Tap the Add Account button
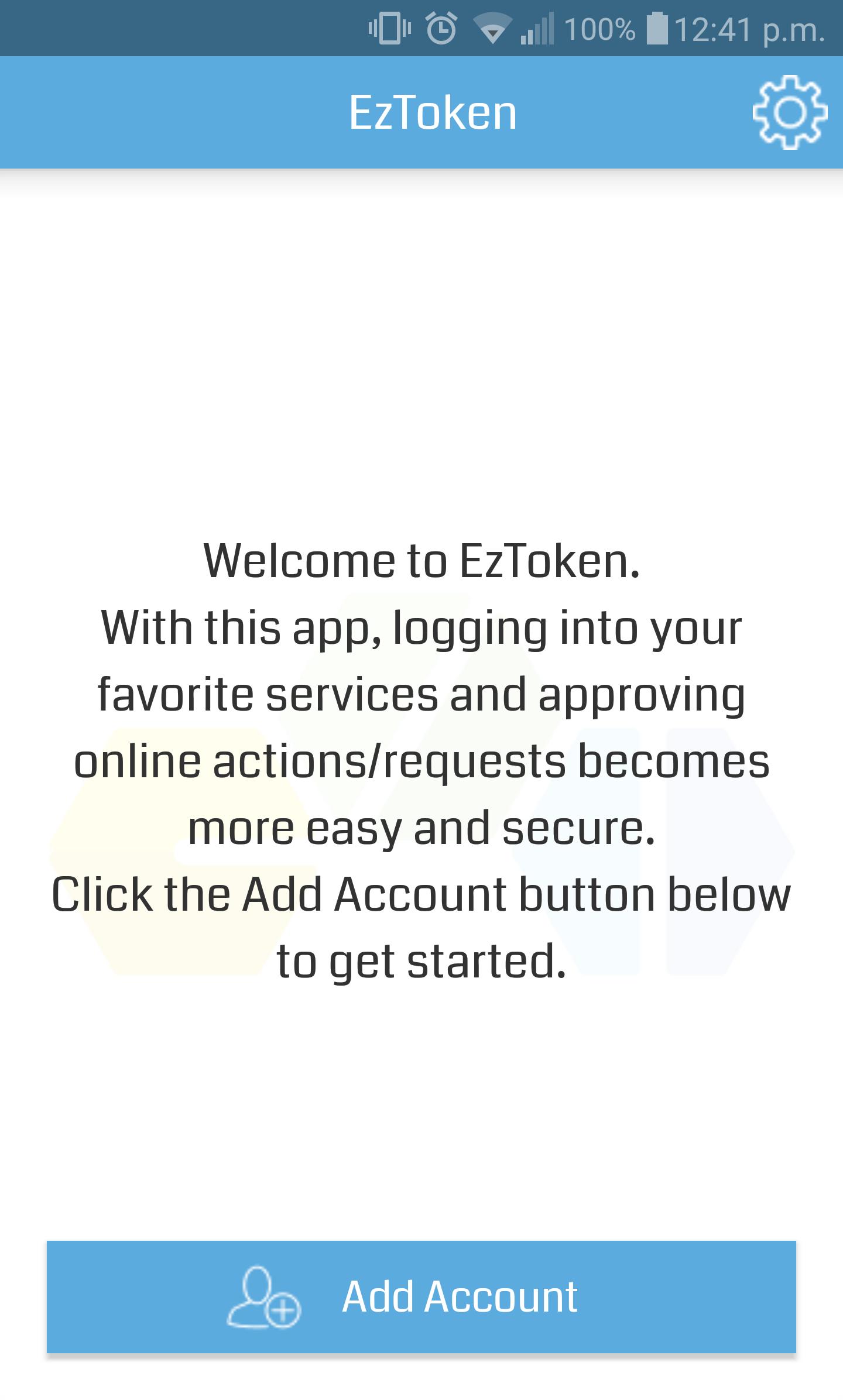Screen dimensions: 843x1400 [x=421, y=1296]
